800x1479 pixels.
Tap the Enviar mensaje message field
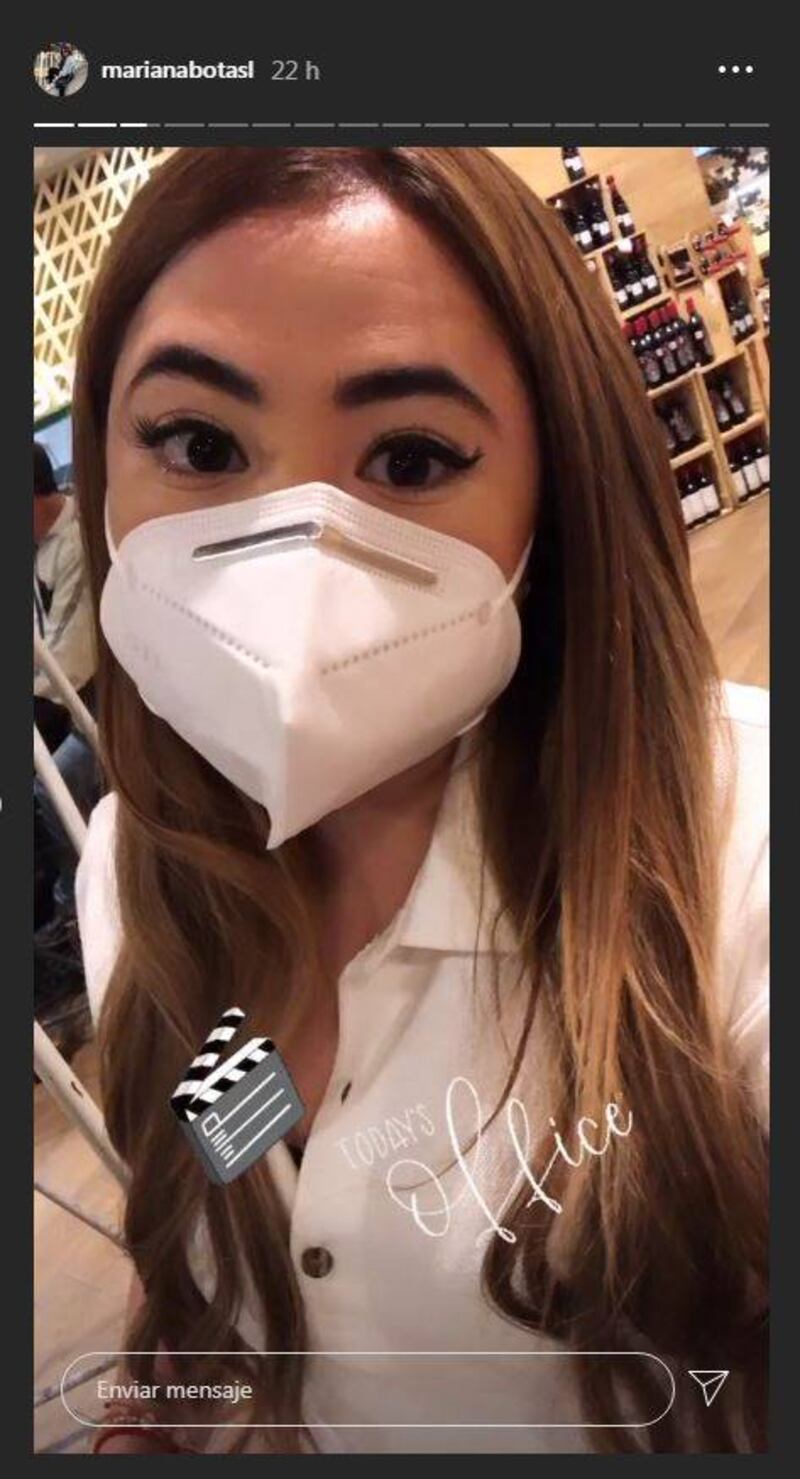(x=365, y=1389)
